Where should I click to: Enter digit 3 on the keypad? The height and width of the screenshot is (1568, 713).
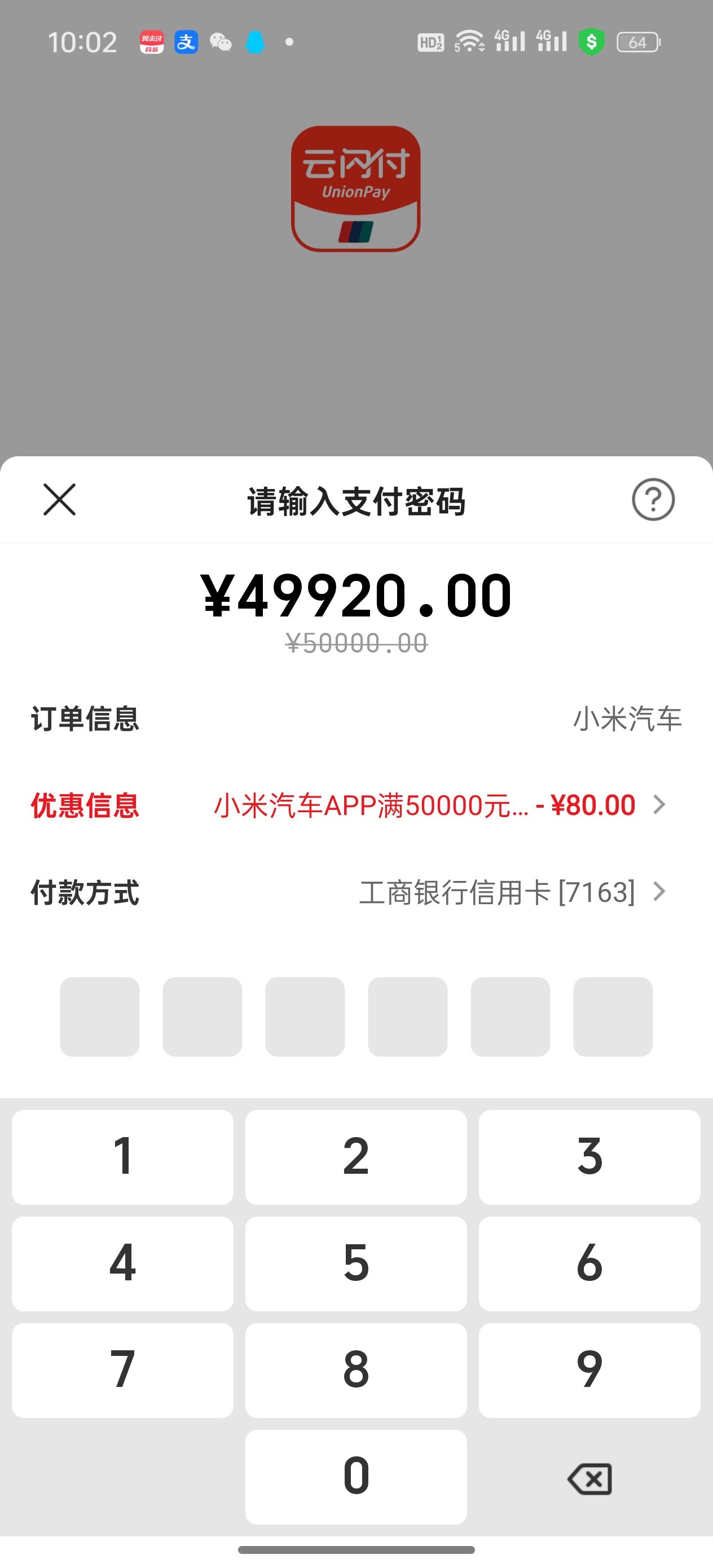point(589,1156)
